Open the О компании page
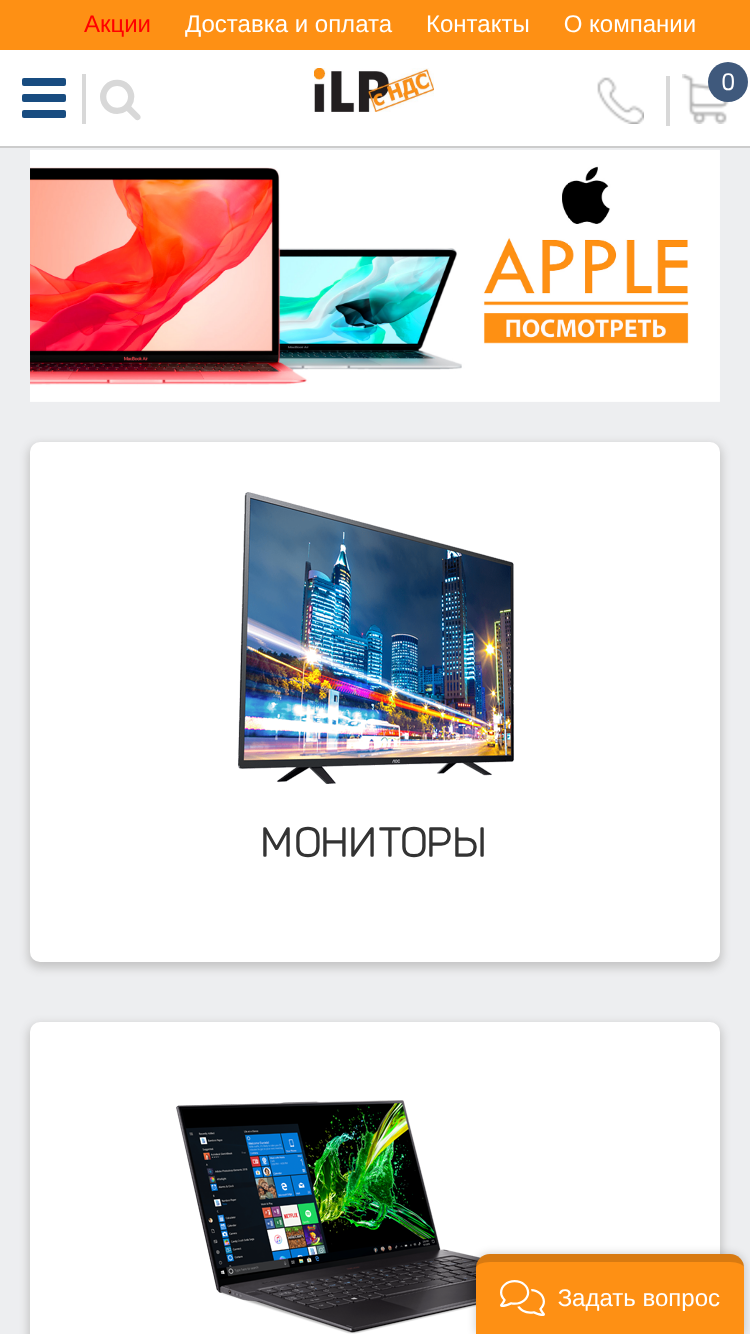750x1334 pixels. coord(630,25)
